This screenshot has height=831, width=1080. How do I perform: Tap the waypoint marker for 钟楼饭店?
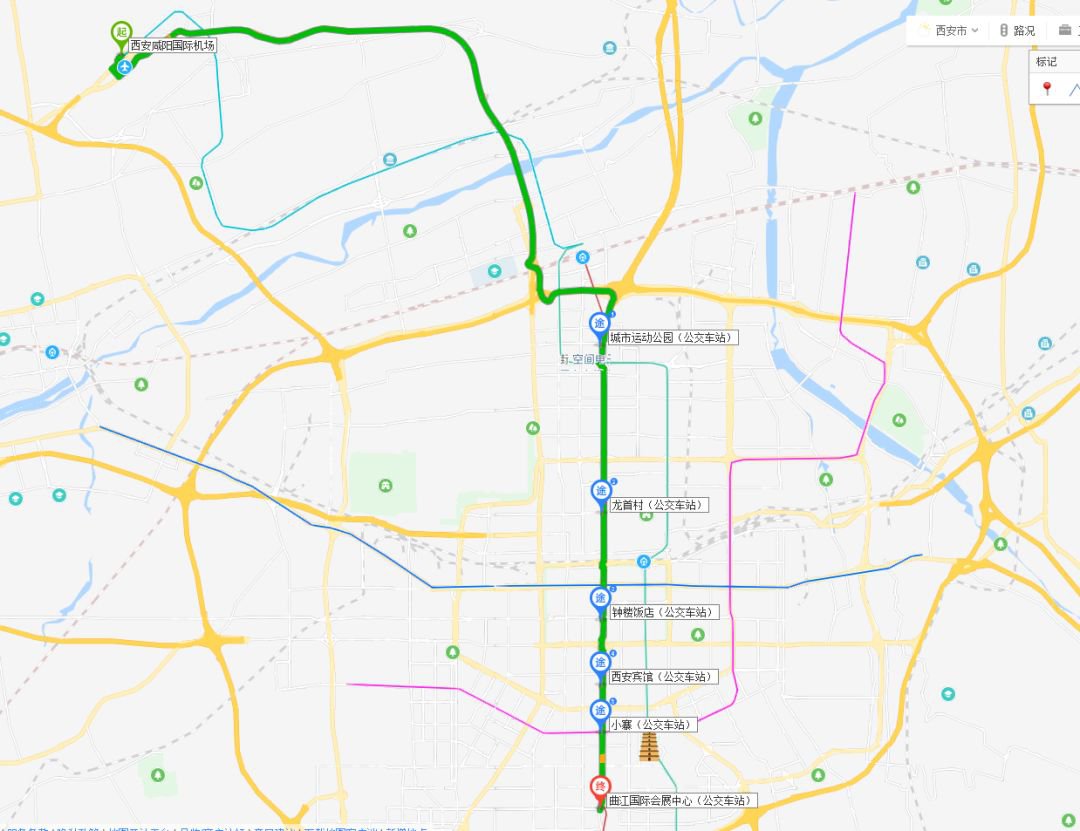(x=600, y=598)
